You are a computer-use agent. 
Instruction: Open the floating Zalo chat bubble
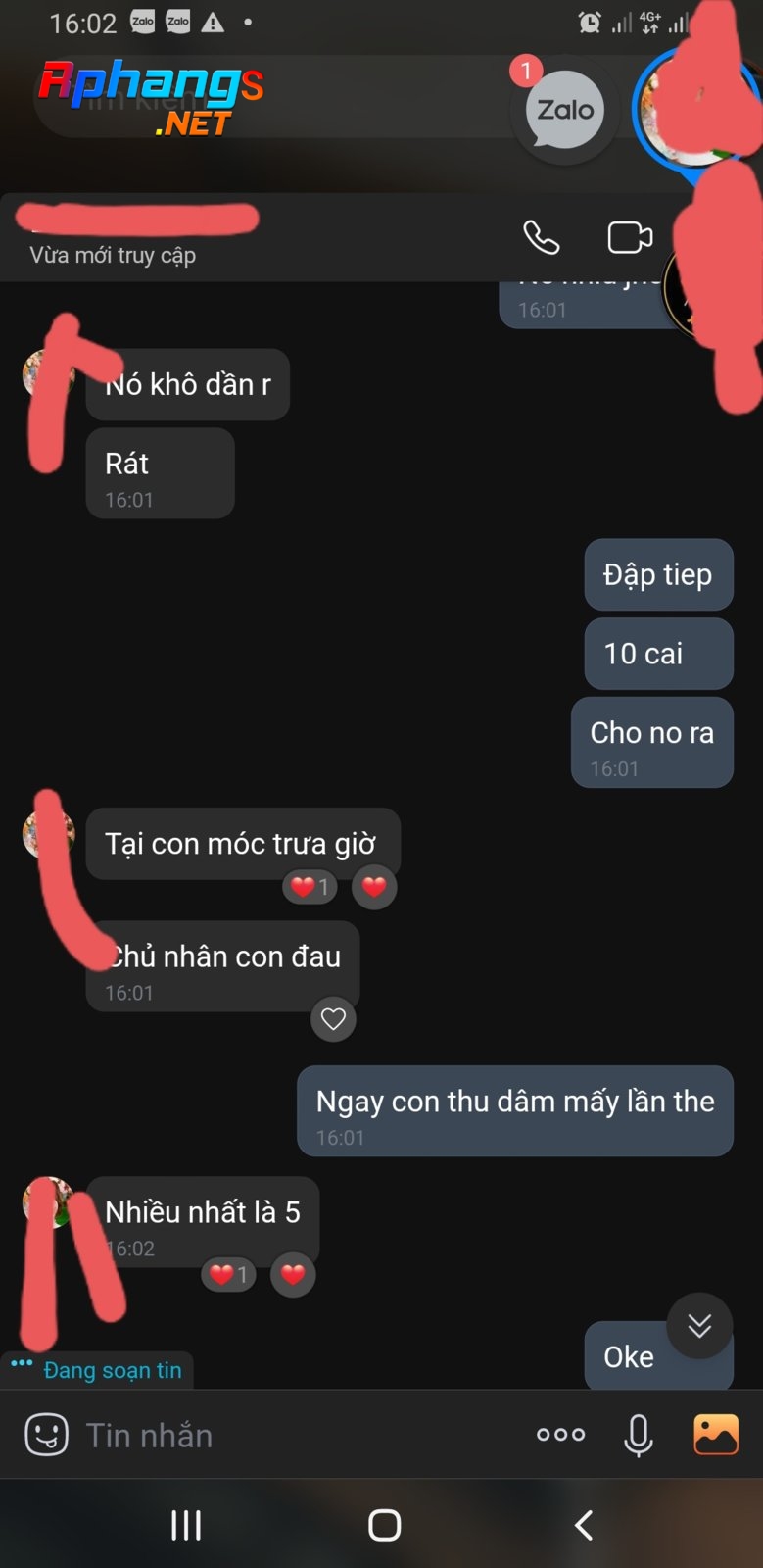coord(564,111)
